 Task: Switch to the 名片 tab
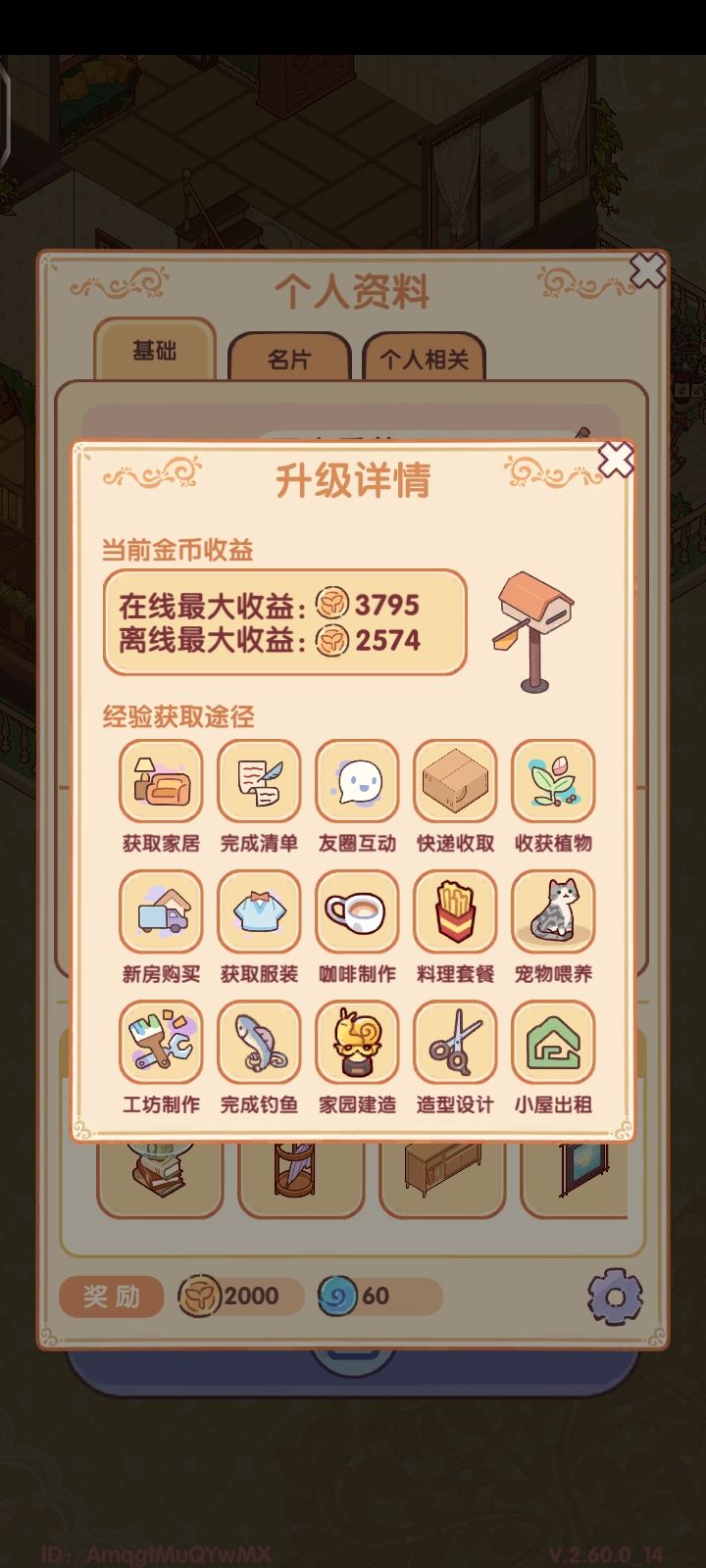pos(289,361)
